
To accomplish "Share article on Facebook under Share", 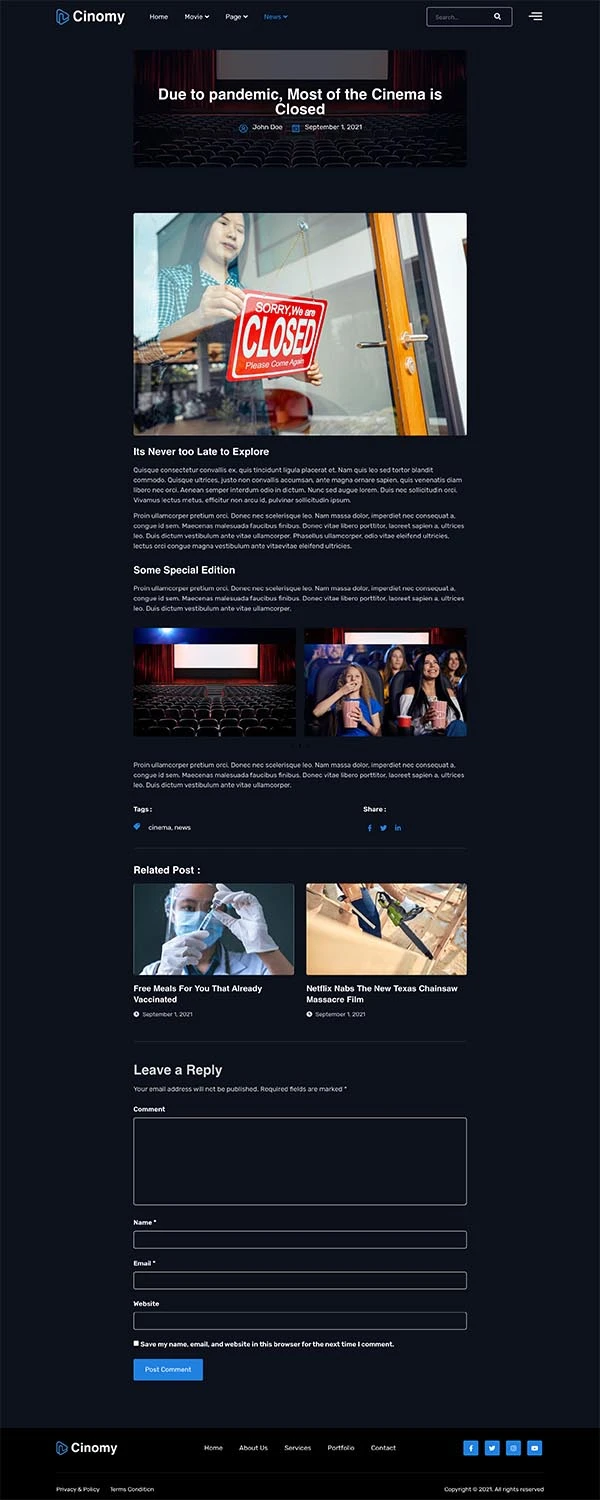I will pos(369,828).
